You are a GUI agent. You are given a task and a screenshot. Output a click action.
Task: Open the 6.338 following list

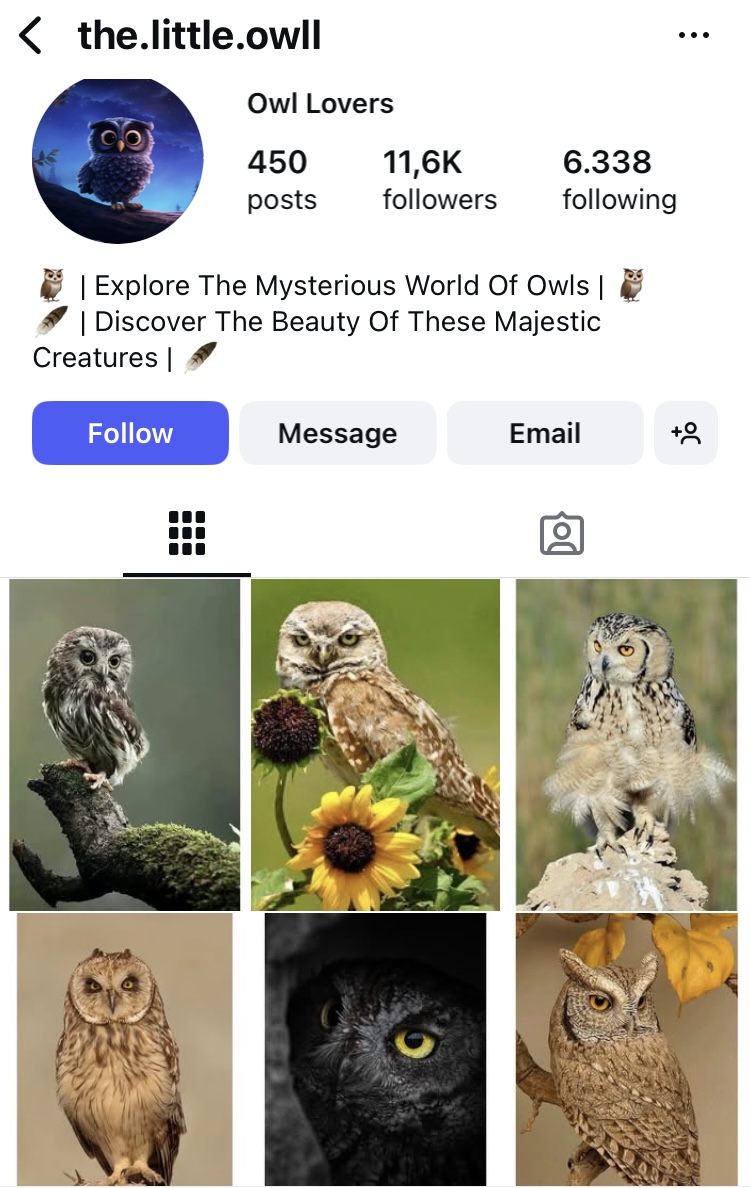(618, 180)
